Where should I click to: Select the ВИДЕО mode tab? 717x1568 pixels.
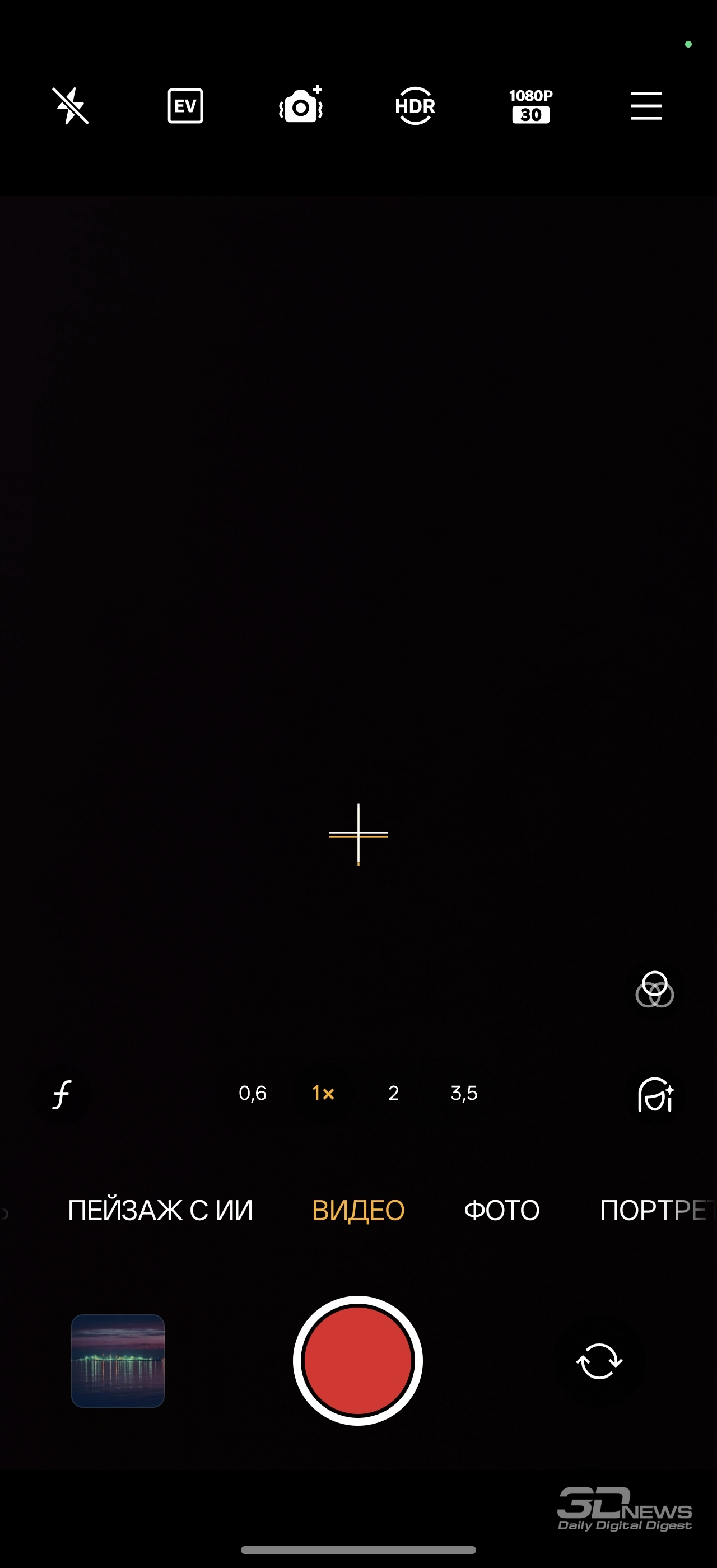pos(358,1210)
